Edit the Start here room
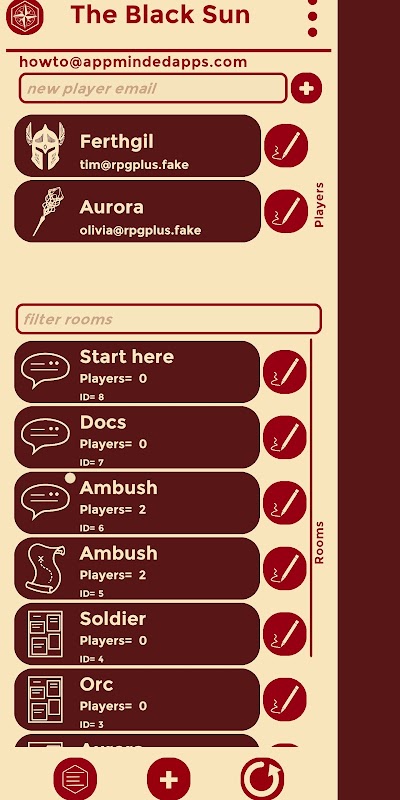 coord(285,372)
